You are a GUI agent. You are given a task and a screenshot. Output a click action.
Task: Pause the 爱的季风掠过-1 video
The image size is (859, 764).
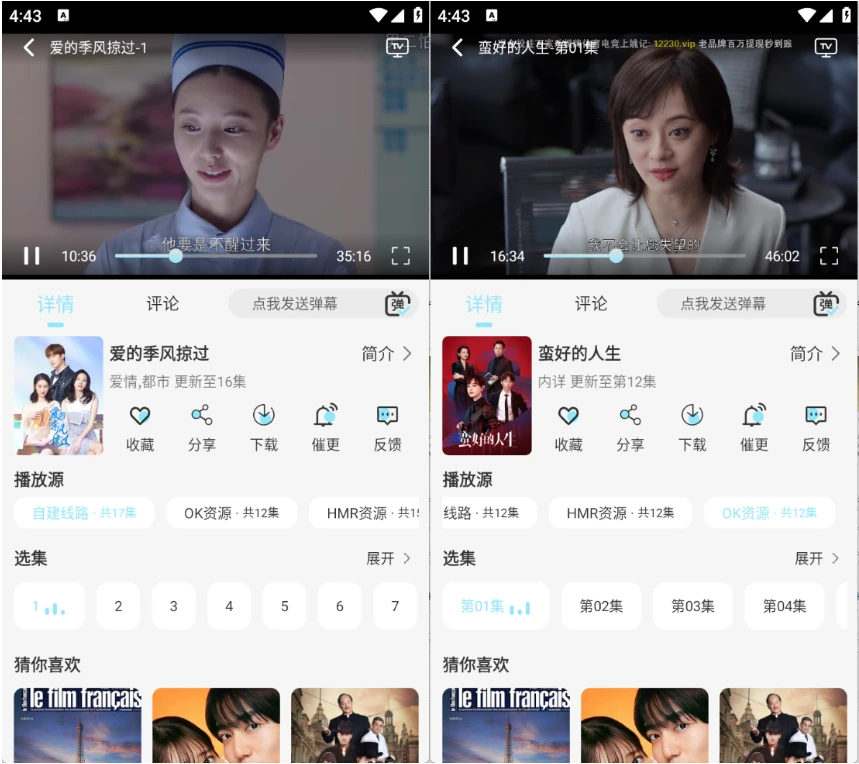tap(32, 256)
